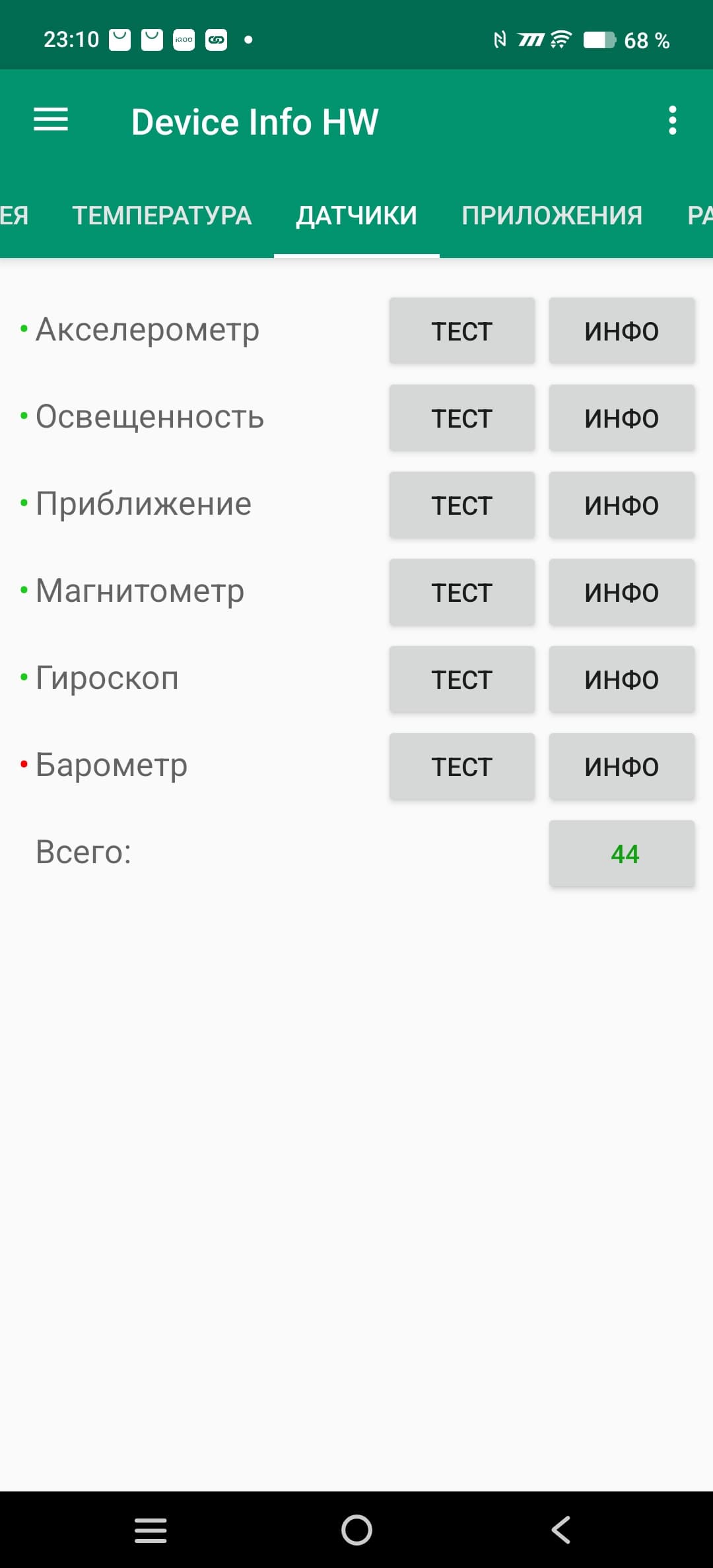Run ТЕСТ for Акселерометр
Viewport: 713px width, 1568px height.
[x=461, y=331]
